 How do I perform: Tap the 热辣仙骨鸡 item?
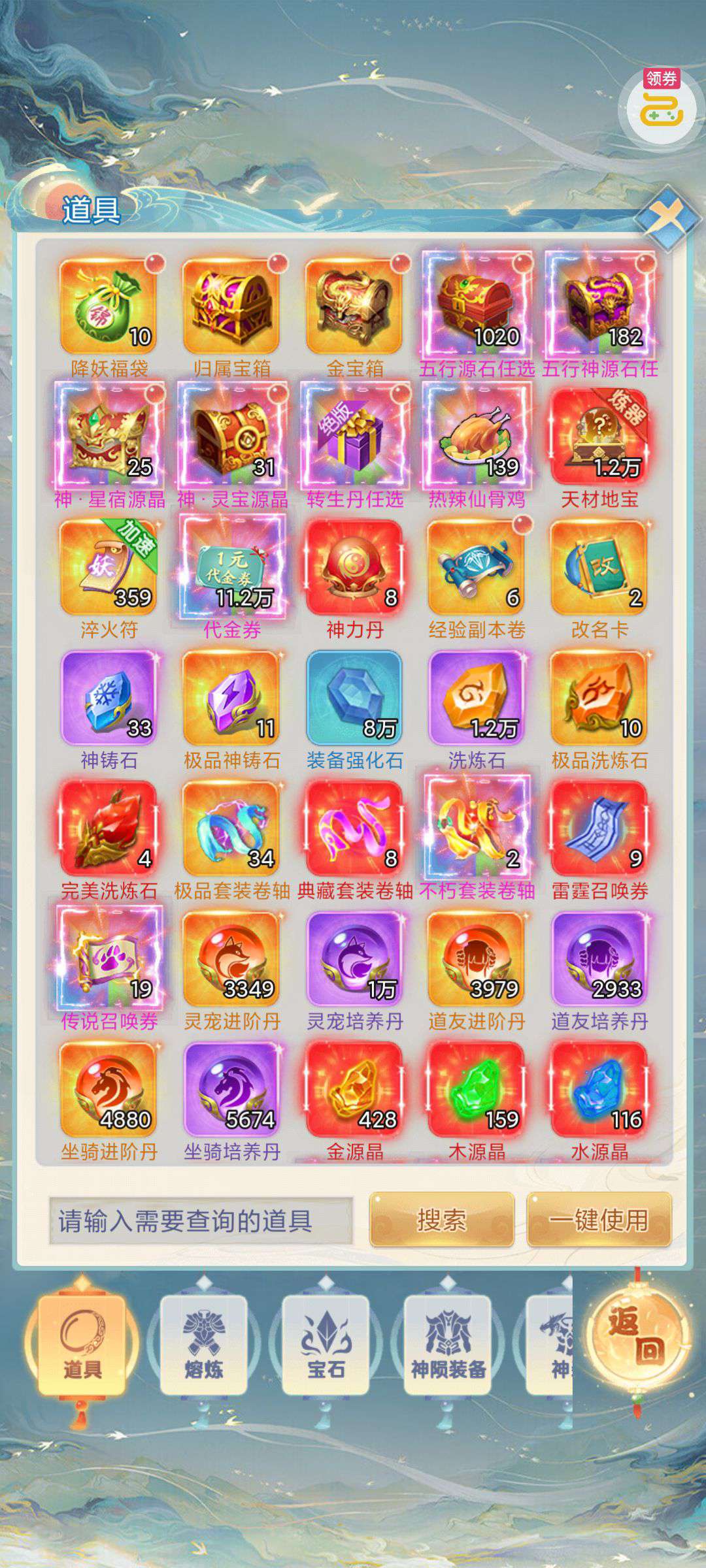[x=477, y=438]
